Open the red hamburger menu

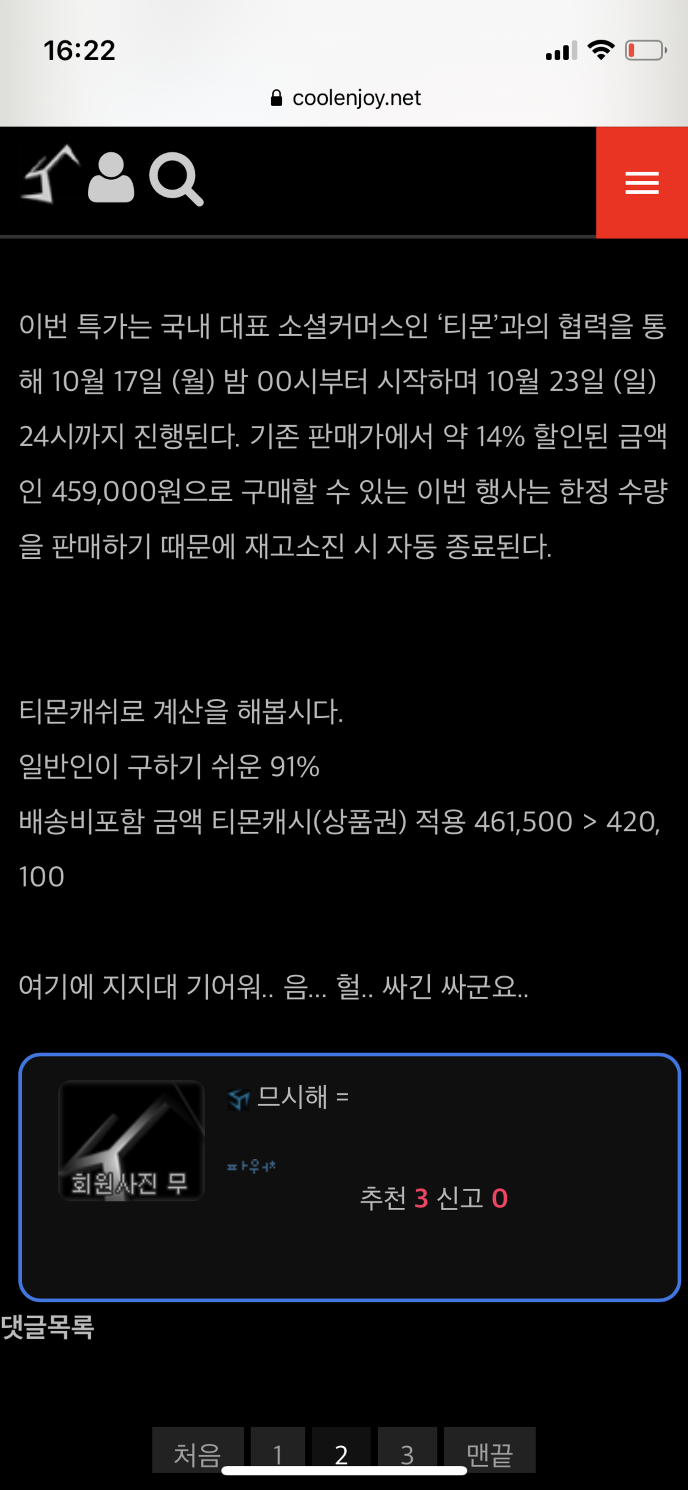point(641,183)
